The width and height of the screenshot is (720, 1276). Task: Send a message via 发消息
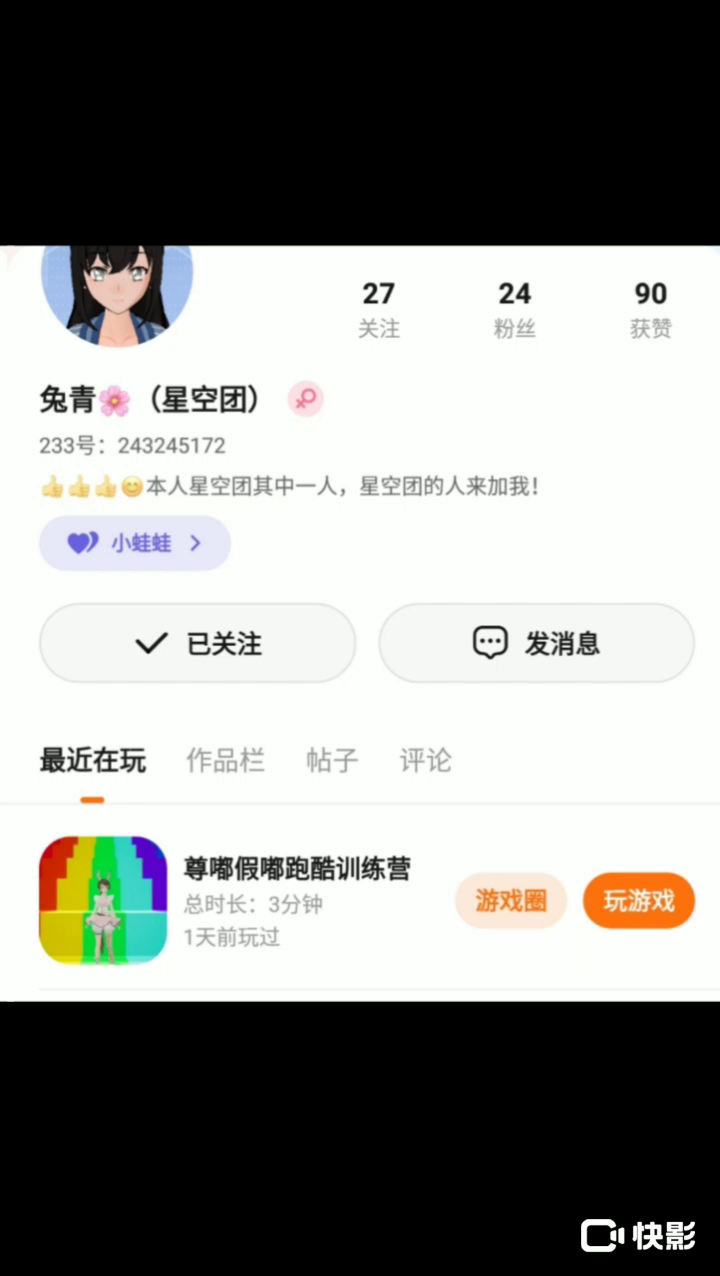point(536,643)
